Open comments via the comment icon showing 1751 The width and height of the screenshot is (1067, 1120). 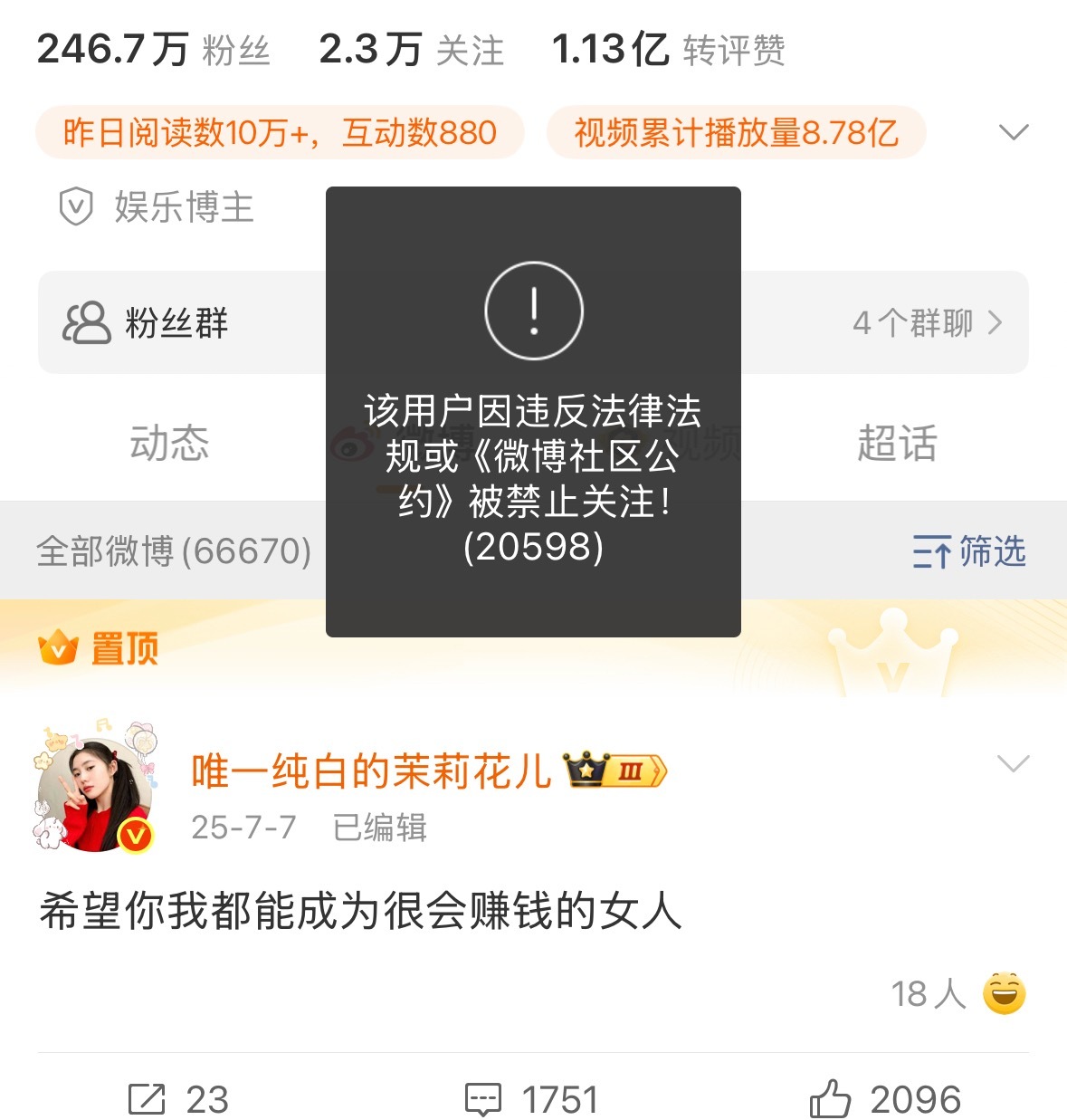(x=485, y=1098)
